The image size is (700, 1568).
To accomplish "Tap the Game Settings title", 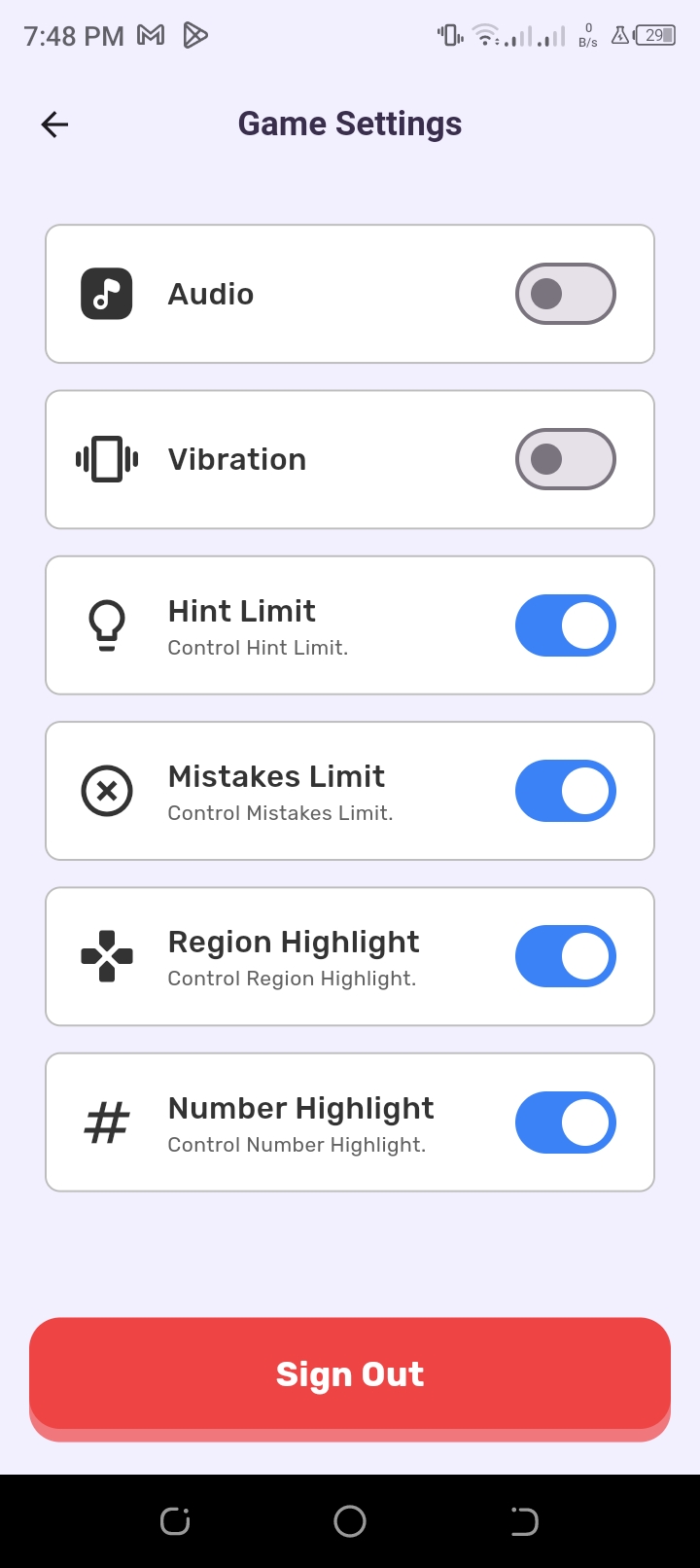I will [350, 124].
